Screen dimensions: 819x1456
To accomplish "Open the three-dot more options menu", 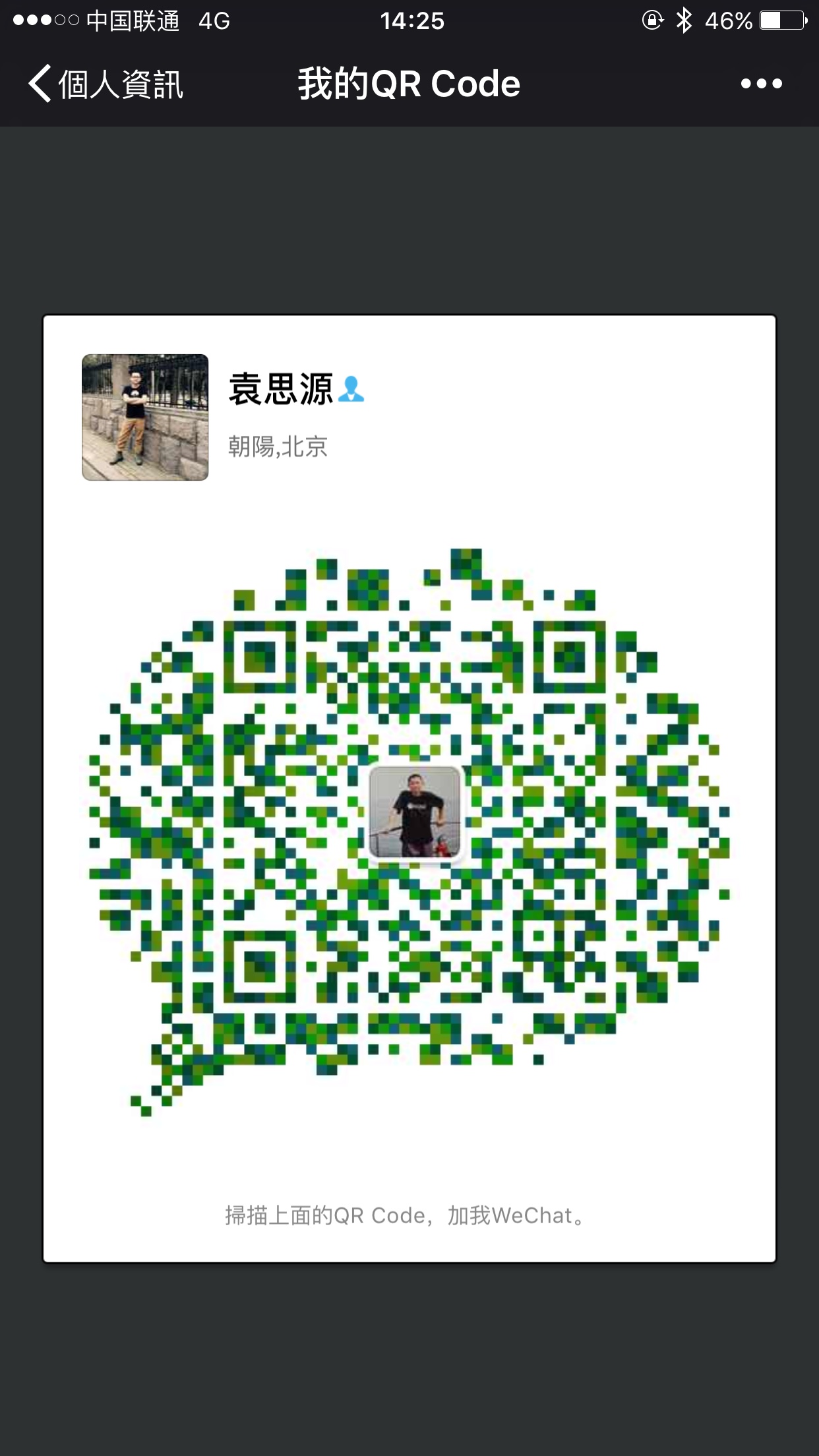I will pyautogui.click(x=761, y=84).
